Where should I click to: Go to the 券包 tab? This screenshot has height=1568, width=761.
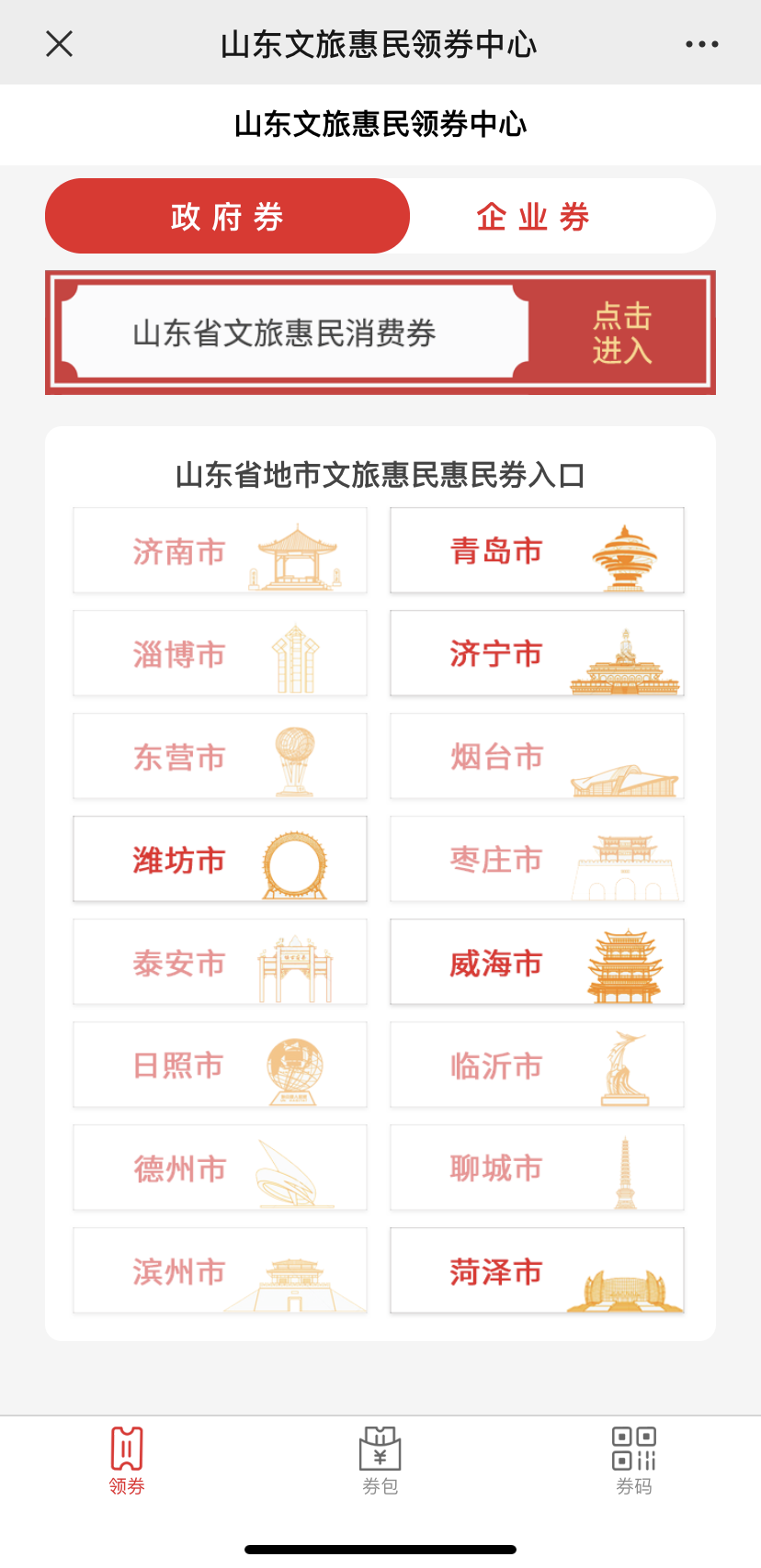pyautogui.click(x=380, y=1461)
